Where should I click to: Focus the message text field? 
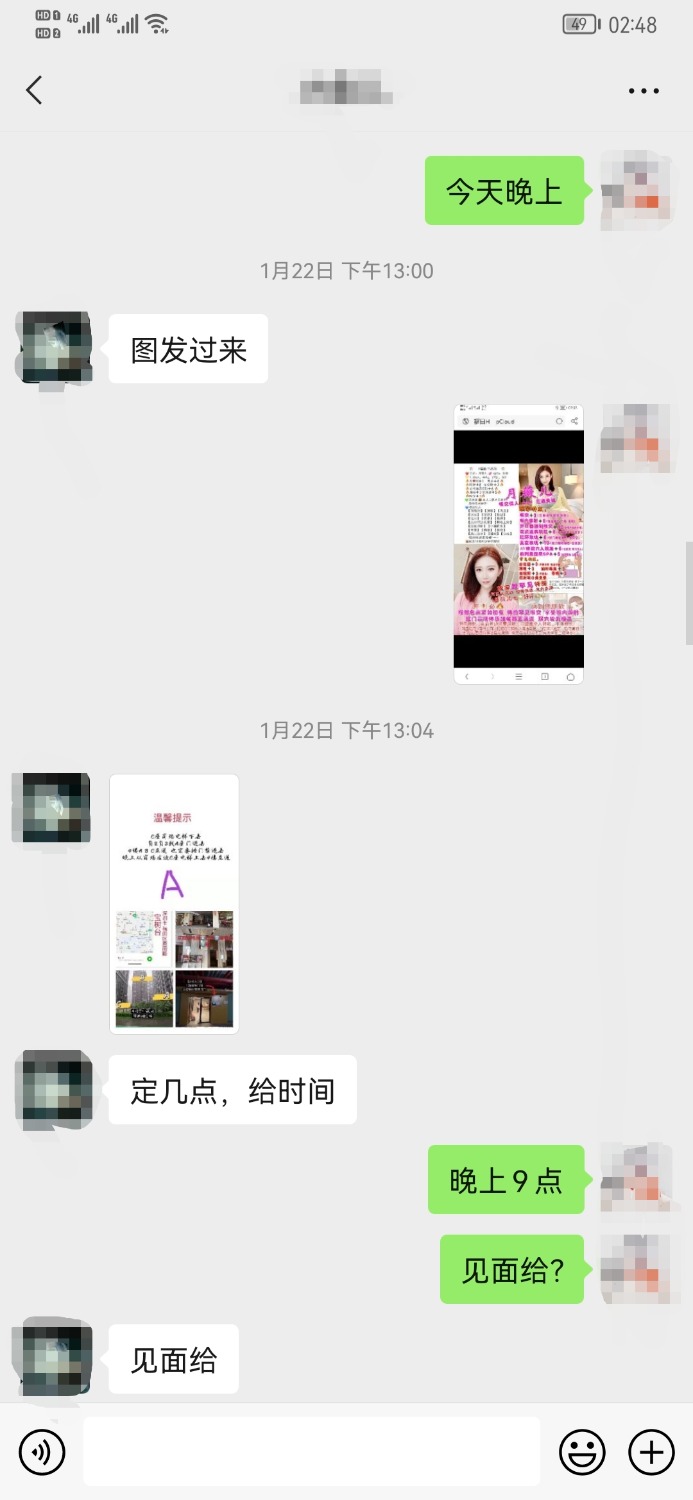311,1451
